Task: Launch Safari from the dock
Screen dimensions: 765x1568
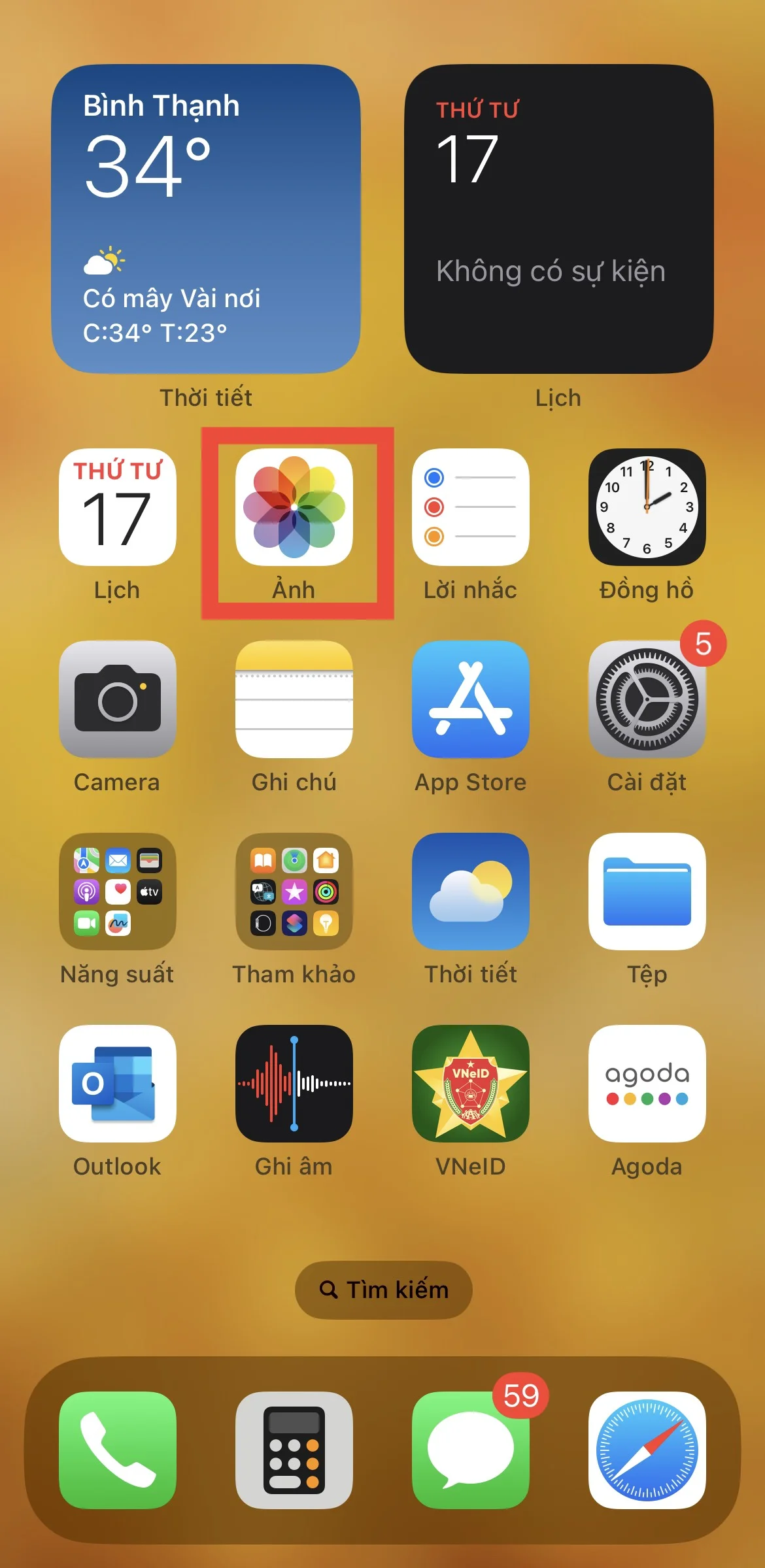Action: click(x=647, y=1454)
